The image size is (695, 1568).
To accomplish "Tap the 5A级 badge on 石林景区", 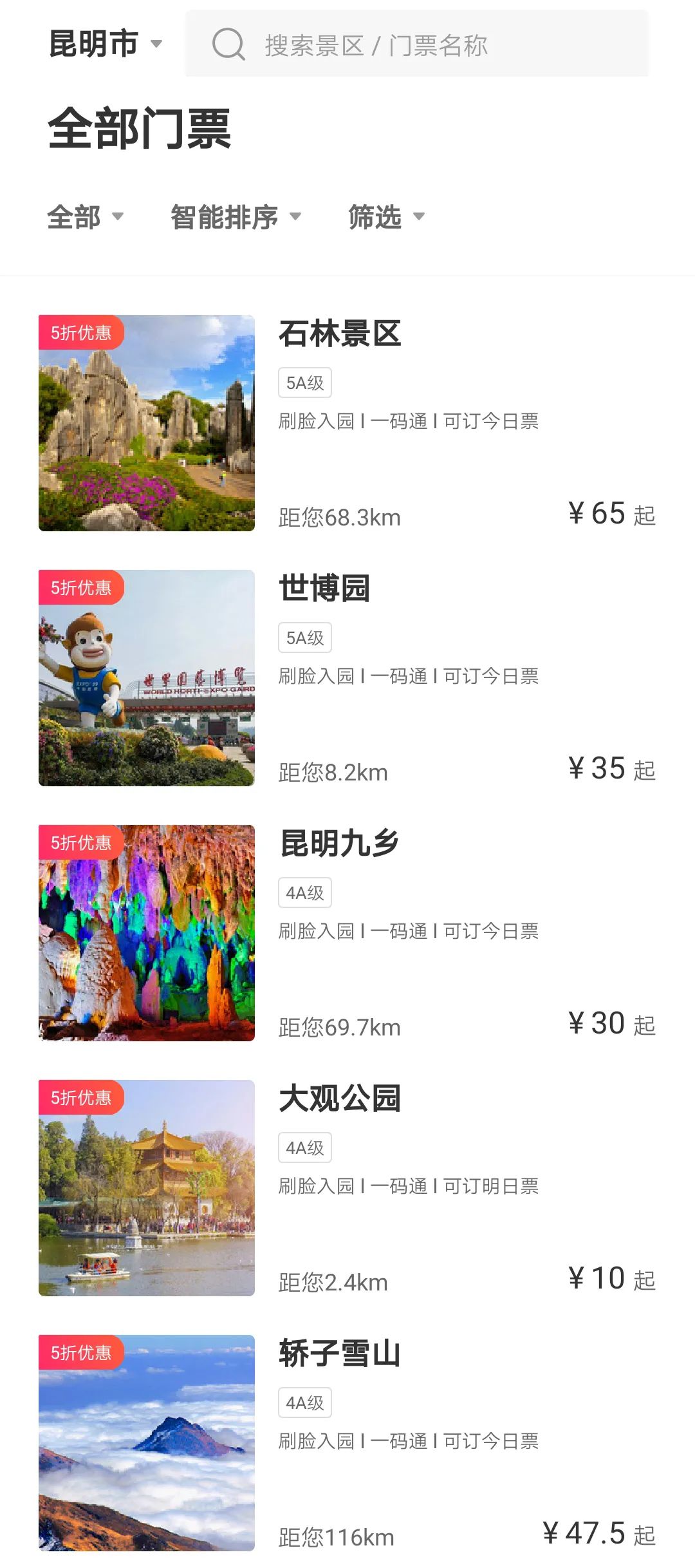I will [304, 383].
